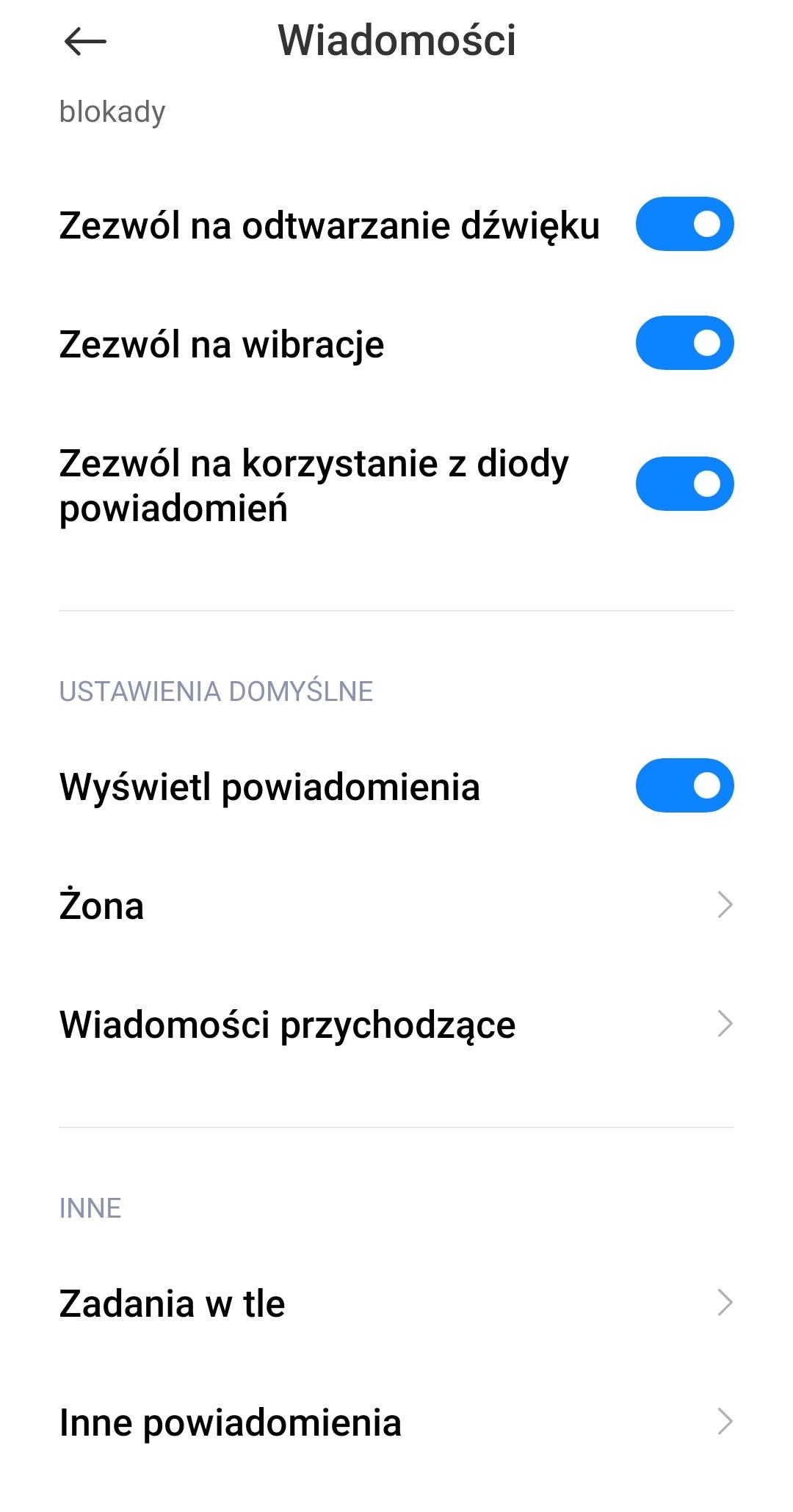Turn off Zezwól na wibracje
The image size is (793, 1512).
pyautogui.click(x=684, y=343)
